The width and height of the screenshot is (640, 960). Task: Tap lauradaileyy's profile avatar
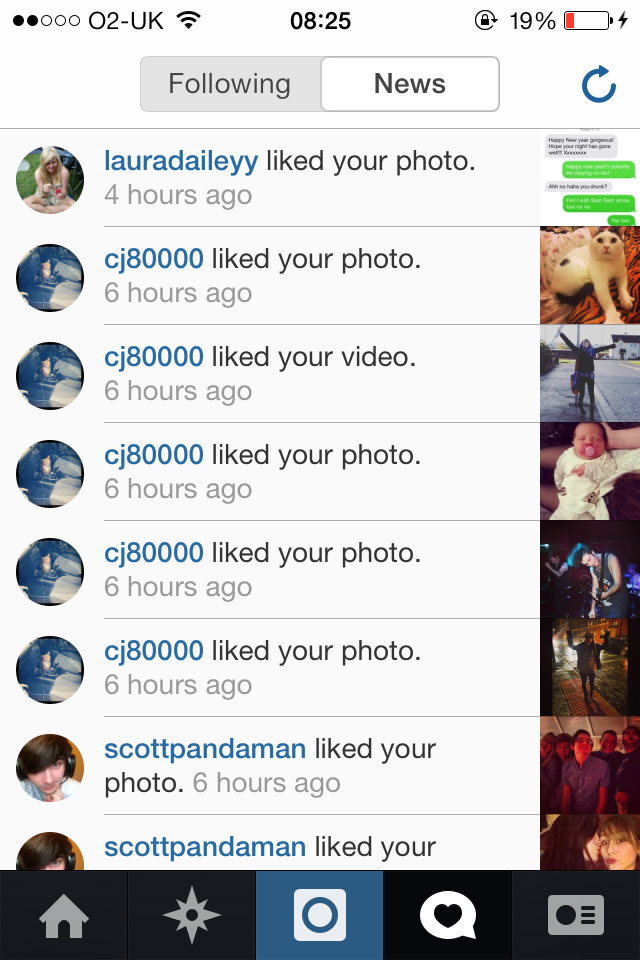(x=50, y=180)
